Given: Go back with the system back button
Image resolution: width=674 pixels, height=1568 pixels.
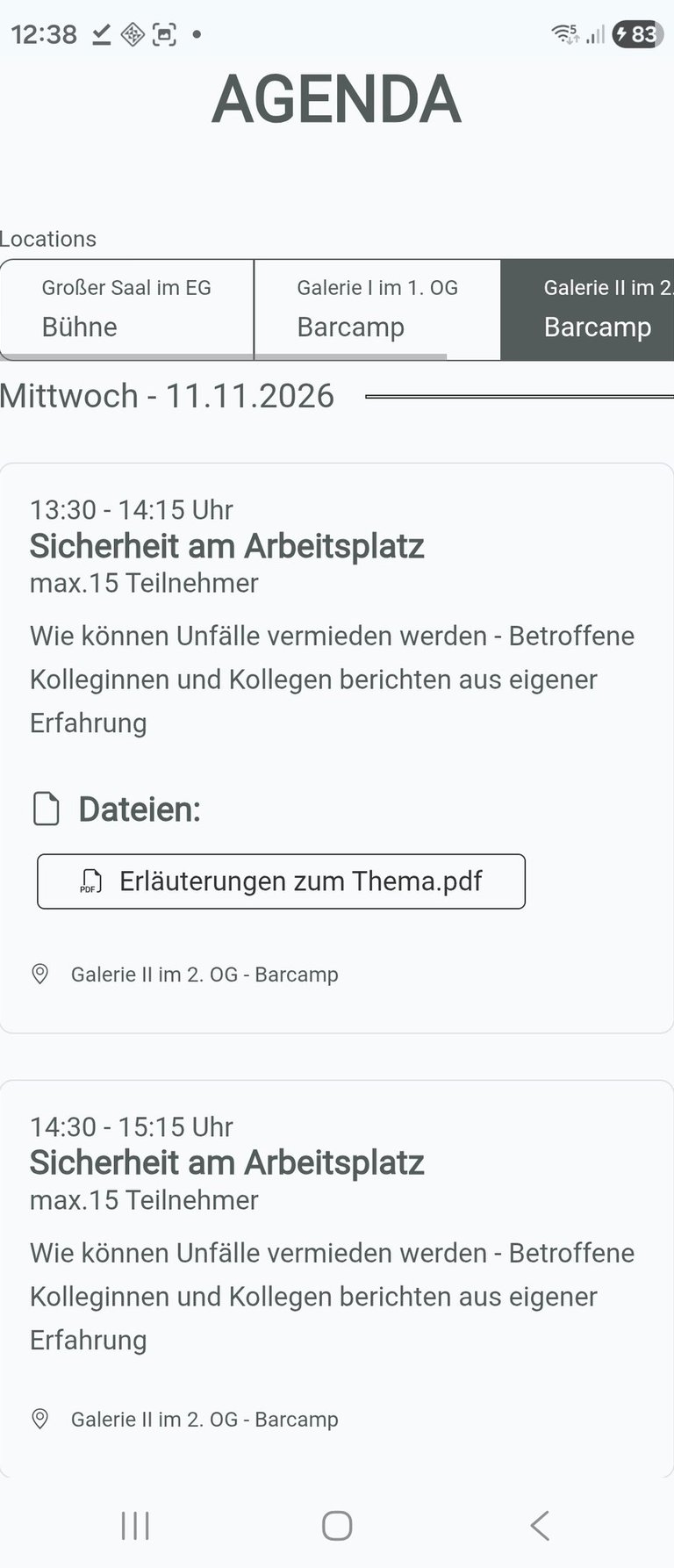Looking at the screenshot, I should tap(540, 1526).
